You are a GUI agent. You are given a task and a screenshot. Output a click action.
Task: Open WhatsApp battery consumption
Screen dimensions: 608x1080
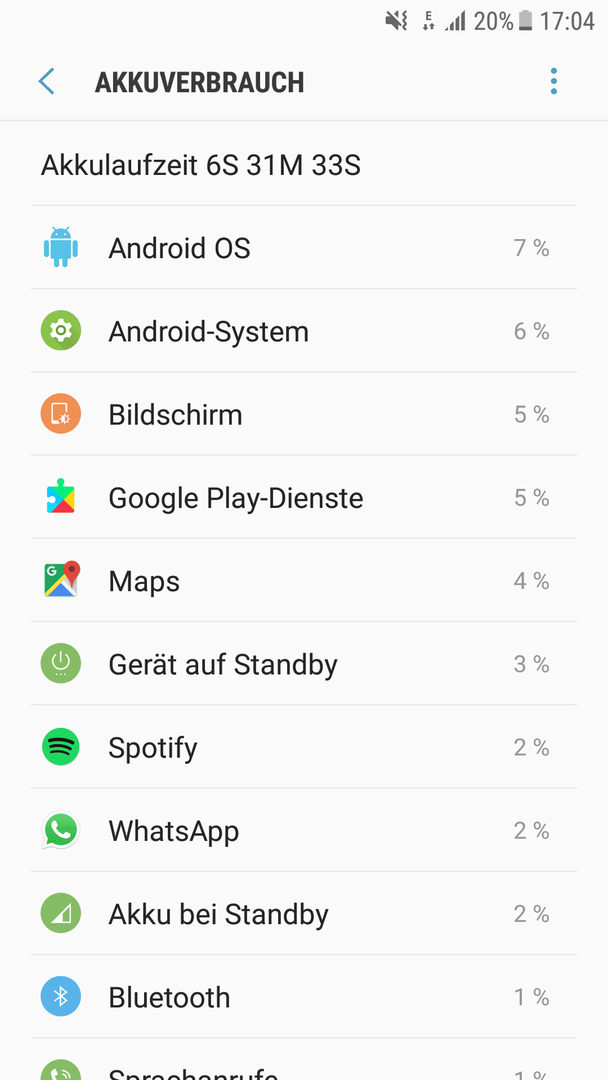tap(304, 831)
